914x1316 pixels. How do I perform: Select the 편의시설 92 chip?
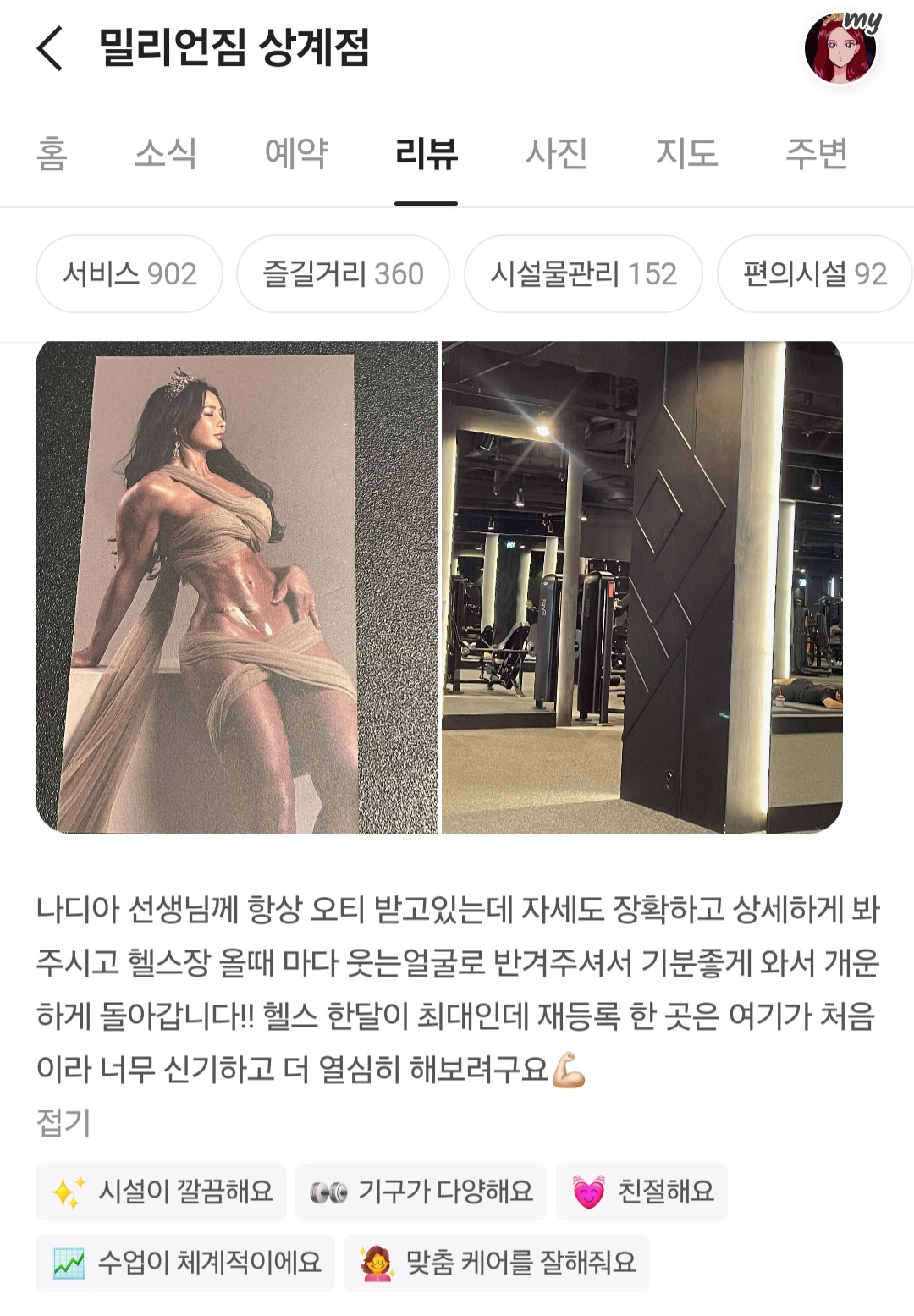coord(814,274)
